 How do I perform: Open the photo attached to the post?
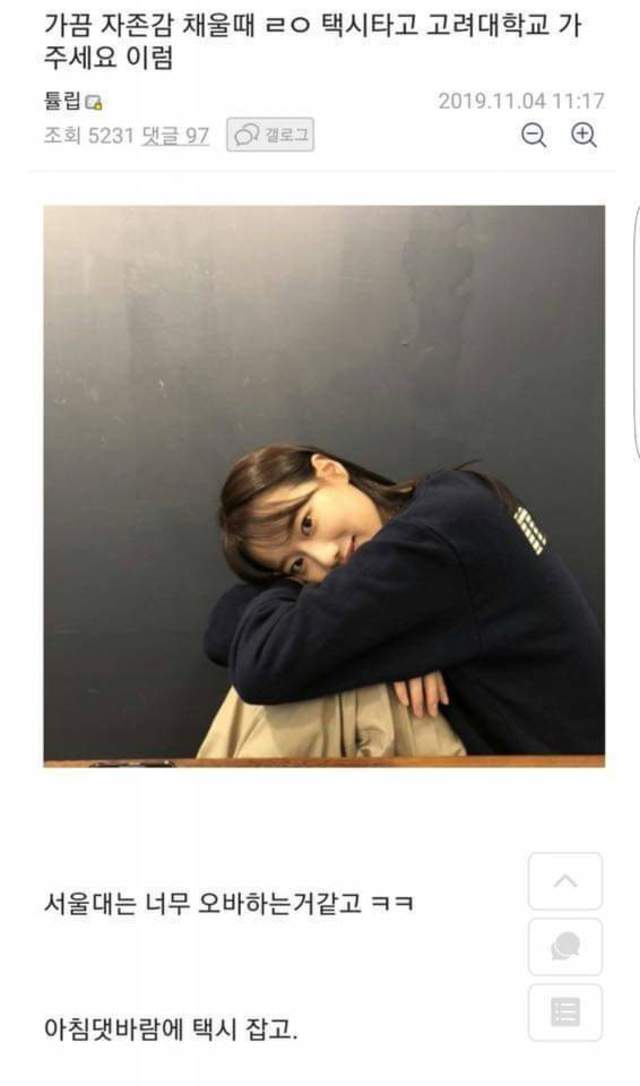[x=323, y=486]
